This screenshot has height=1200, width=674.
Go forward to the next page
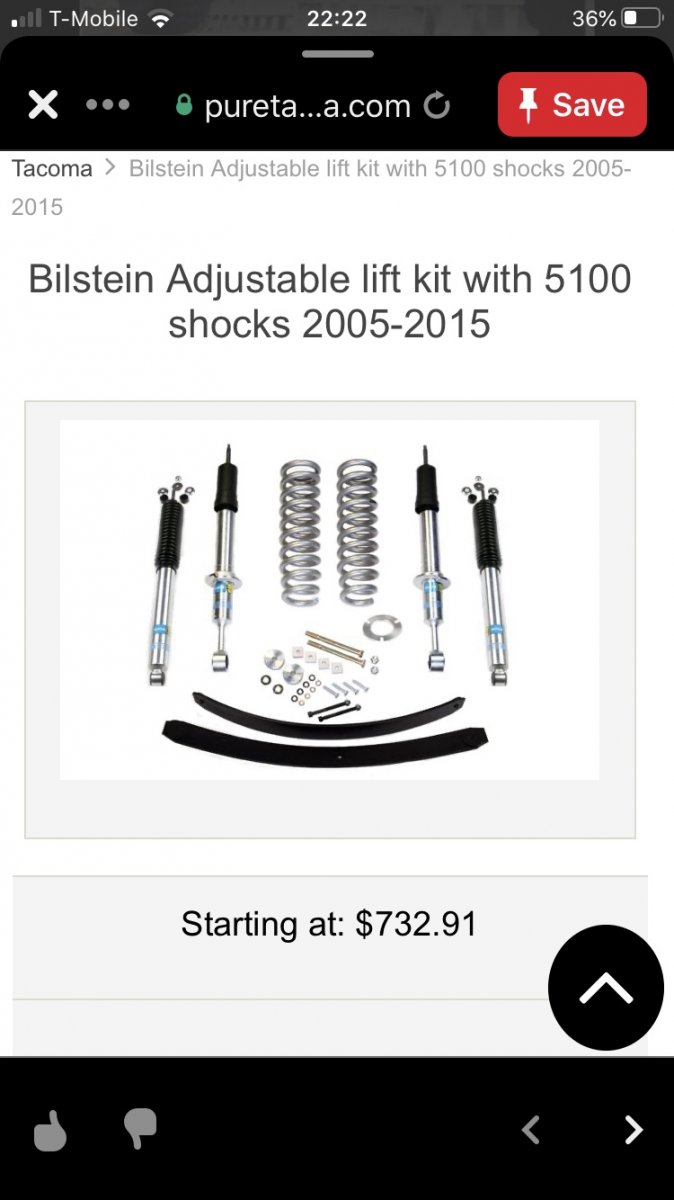[633, 1130]
